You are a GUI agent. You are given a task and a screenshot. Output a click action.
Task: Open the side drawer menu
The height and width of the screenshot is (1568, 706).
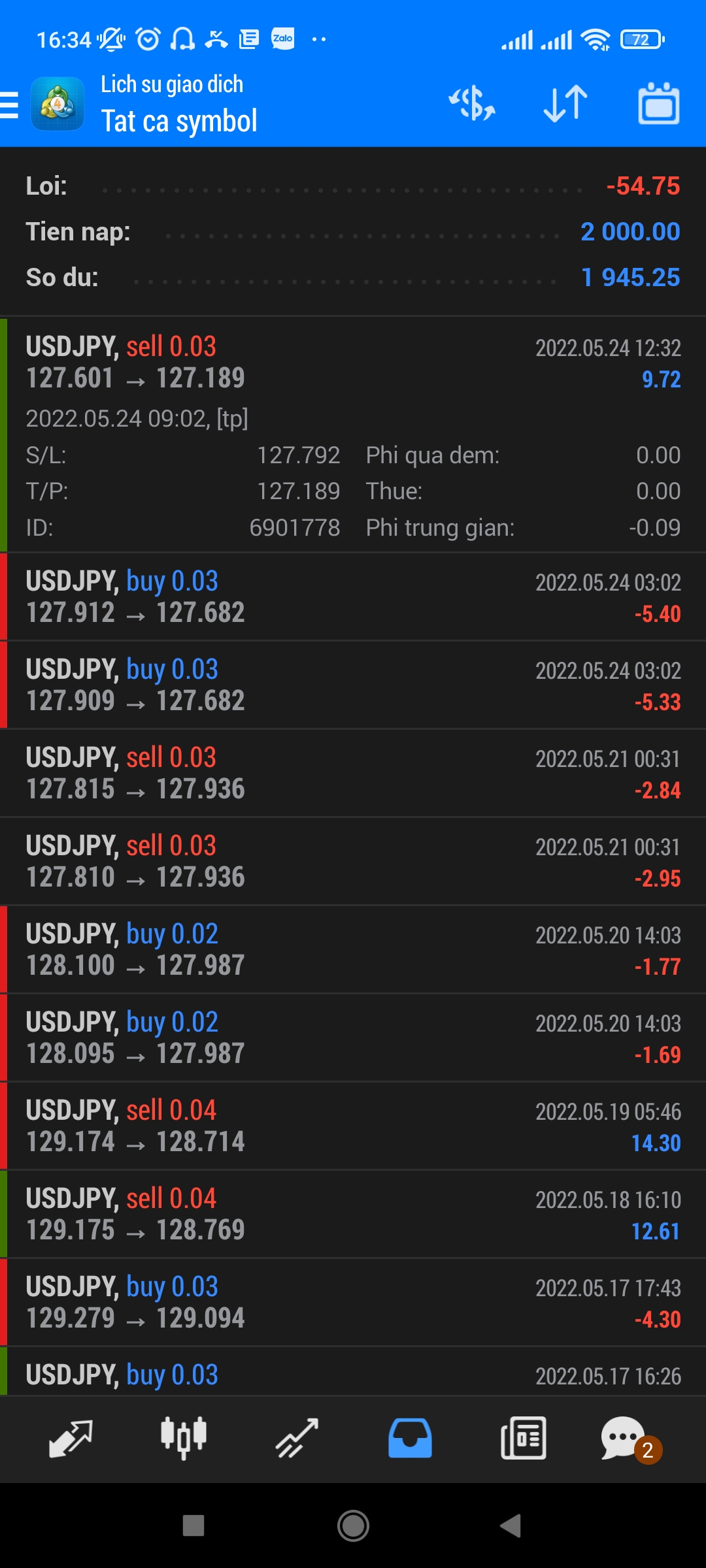10,105
